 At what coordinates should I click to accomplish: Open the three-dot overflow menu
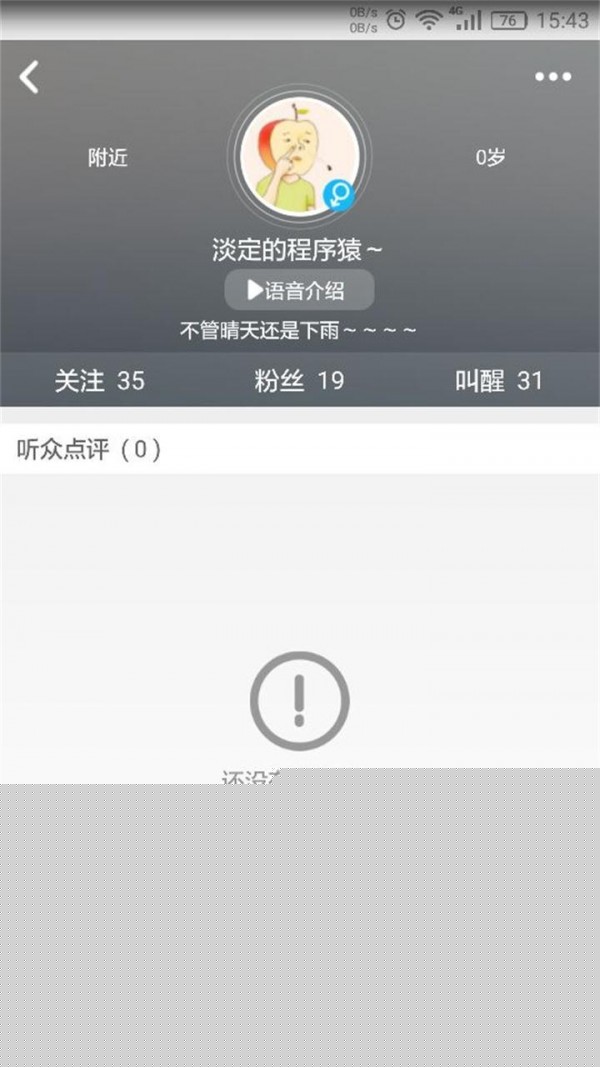[x=552, y=77]
